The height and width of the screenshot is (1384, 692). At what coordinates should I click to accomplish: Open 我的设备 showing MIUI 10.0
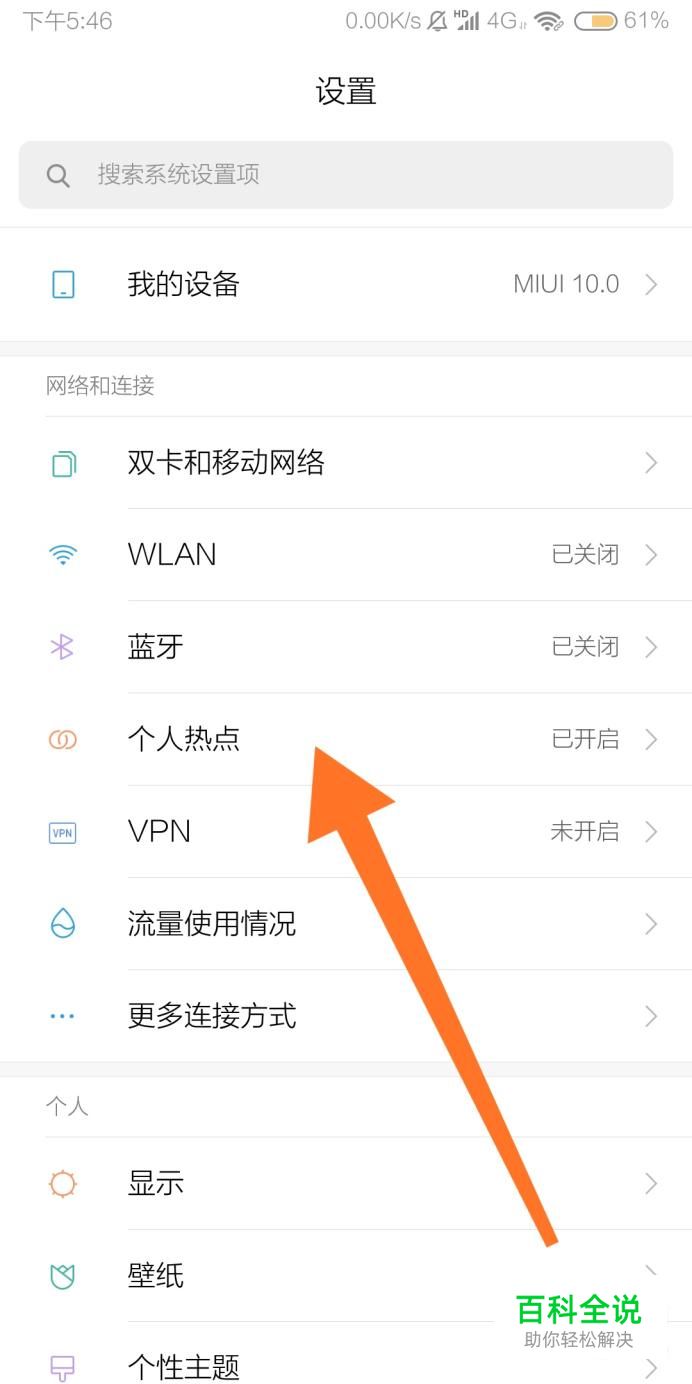click(x=346, y=285)
